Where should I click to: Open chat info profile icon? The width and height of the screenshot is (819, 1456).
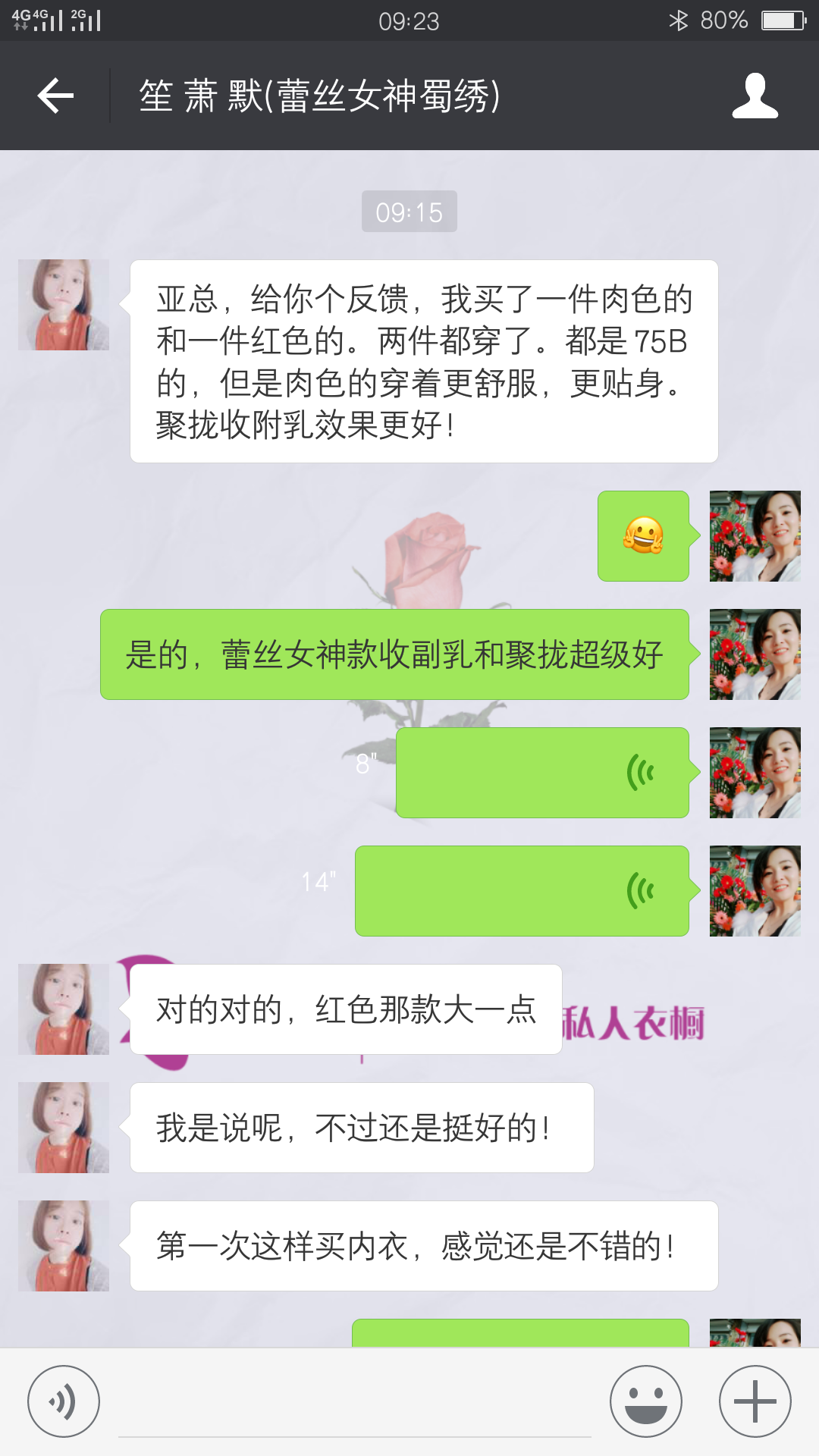coord(755,96)
